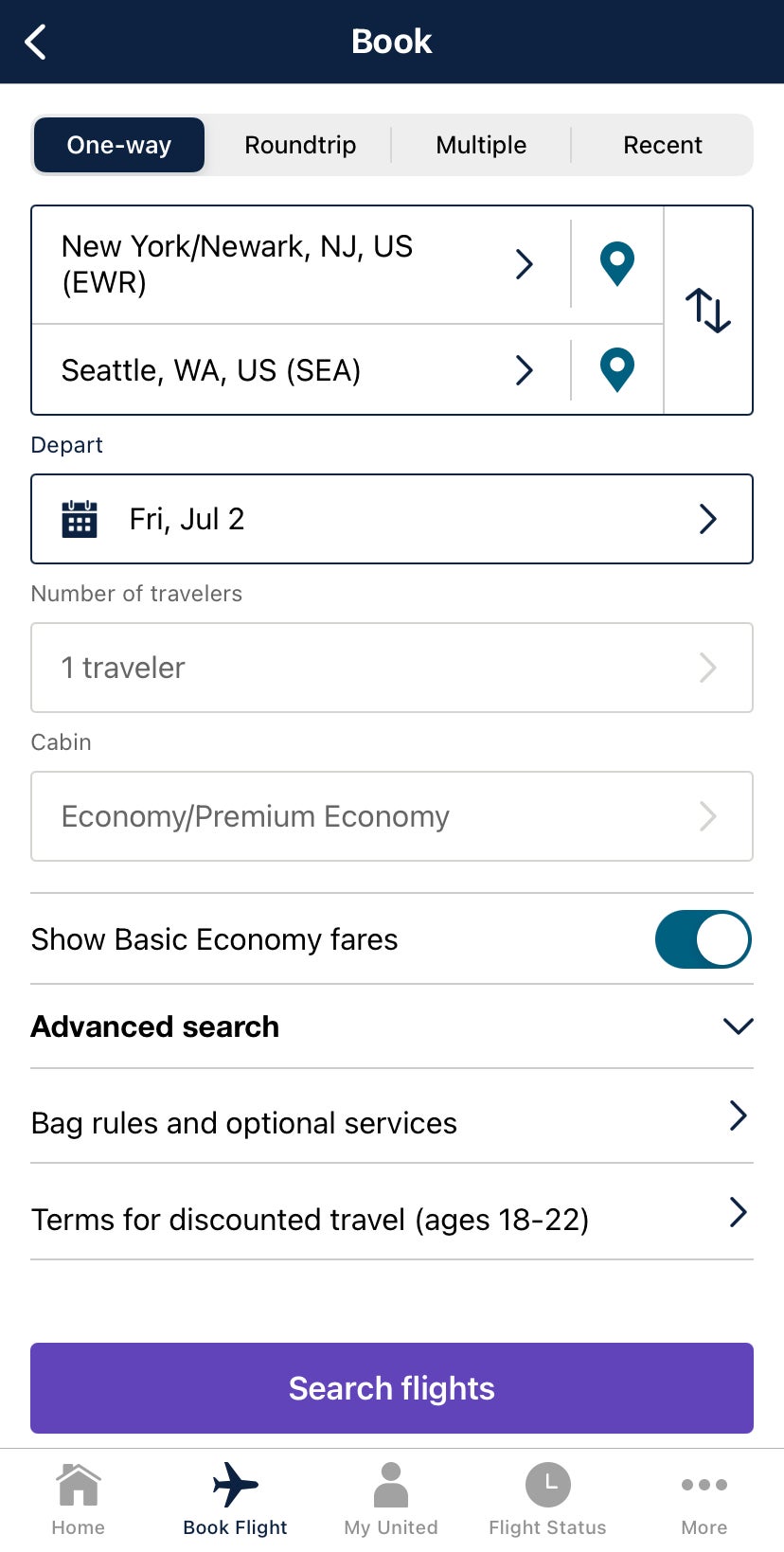Disable Show Basic Economy fares
This screenshot has width=784, height=1552.
(703, 938)
